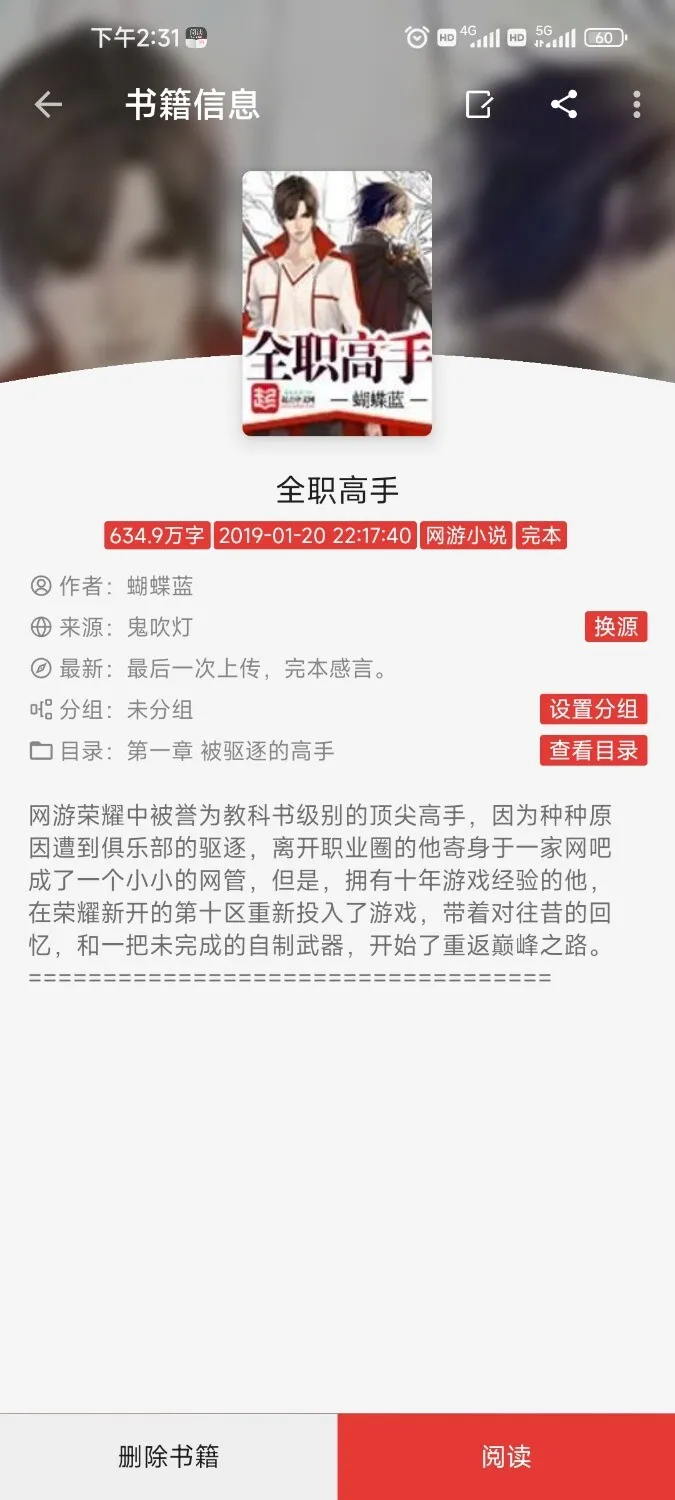This screenshot has height=1500, width=675.
Task: Open 查看目录 to view the chapter list
Action: [593, 750]
